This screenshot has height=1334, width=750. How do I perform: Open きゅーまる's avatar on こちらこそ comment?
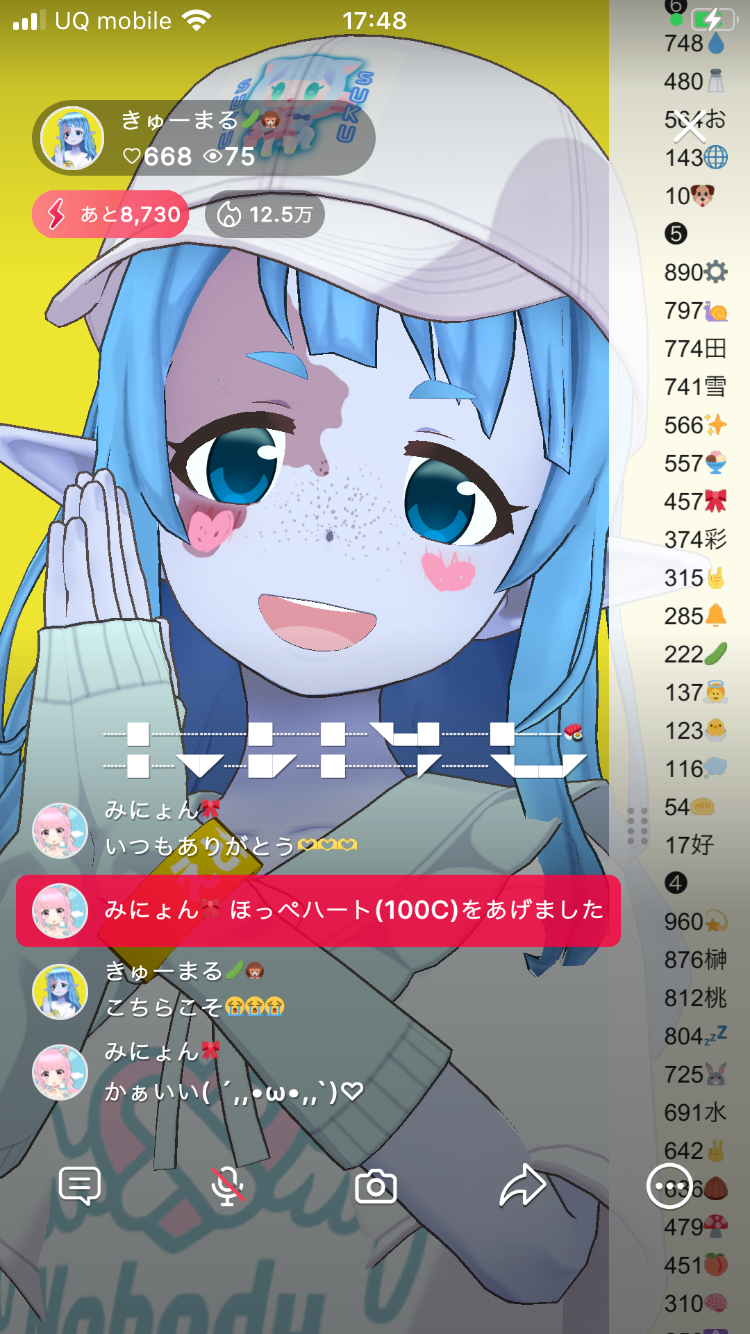tap(59, 990)
